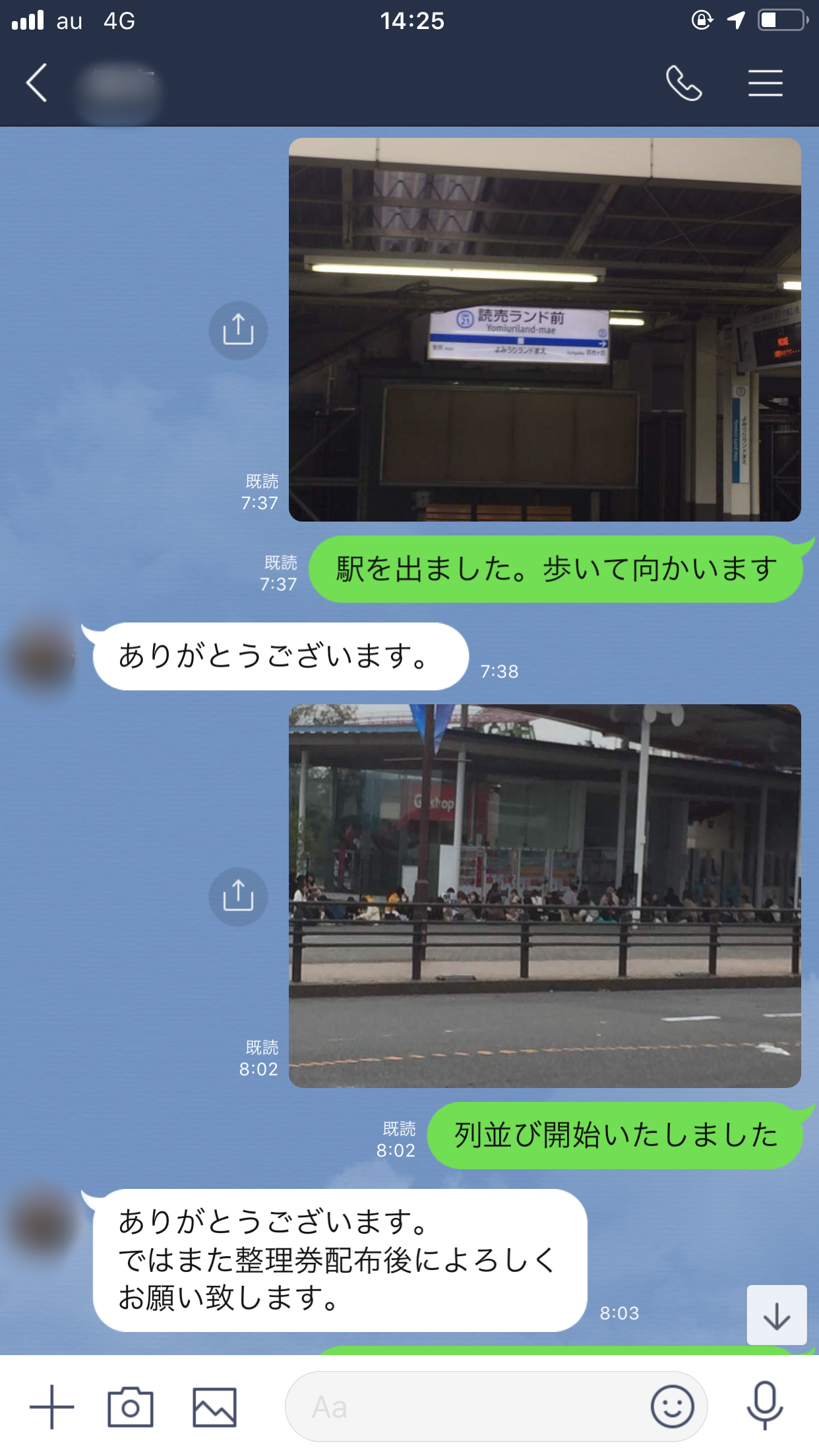Go back to the chat list
819x1456 pixels.
(36, 83)
